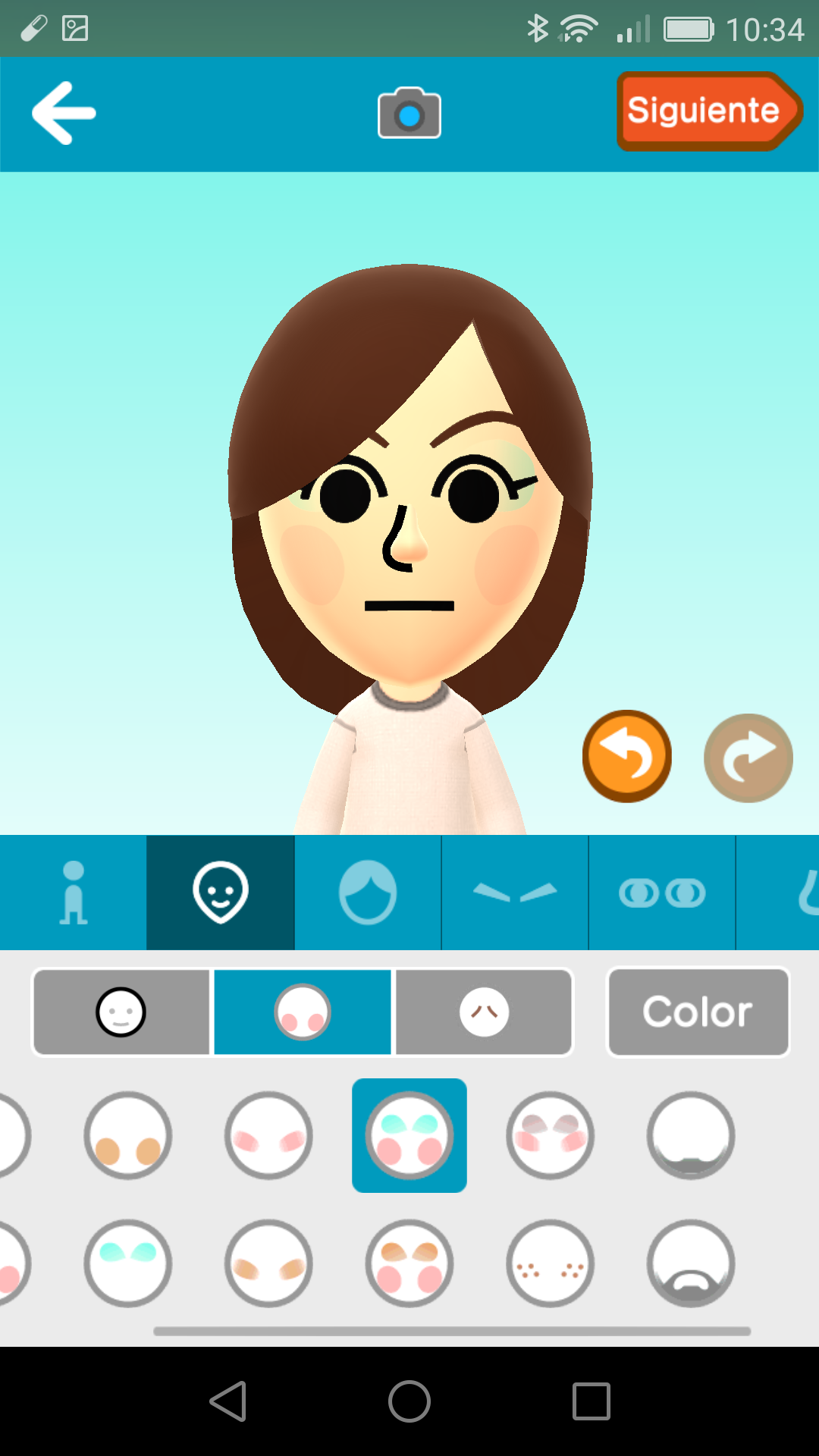This screenshot has width=819, height=1456.
Task: Undo the last change
Action: coord(627,756)
